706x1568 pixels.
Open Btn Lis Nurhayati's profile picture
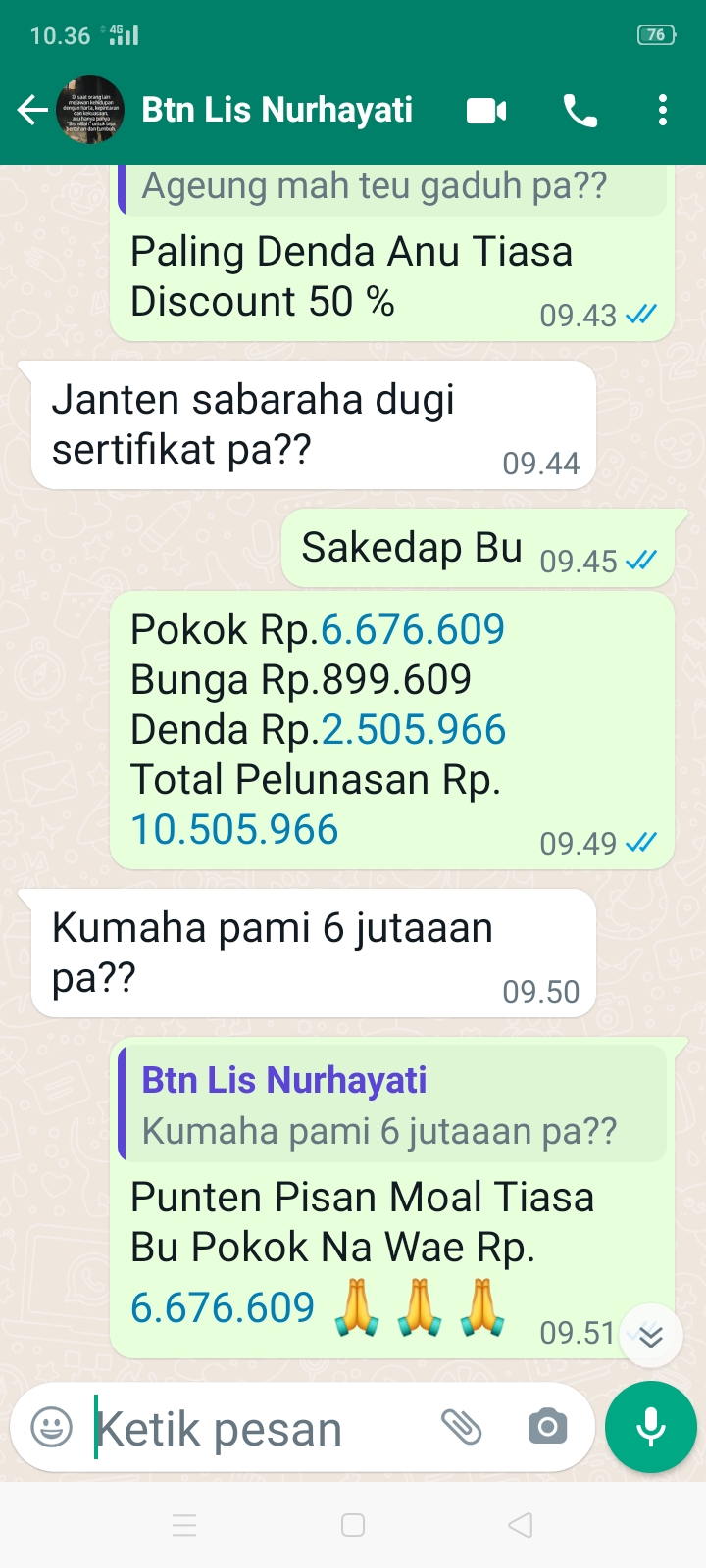pyautogui.click(x=90, y=110)
